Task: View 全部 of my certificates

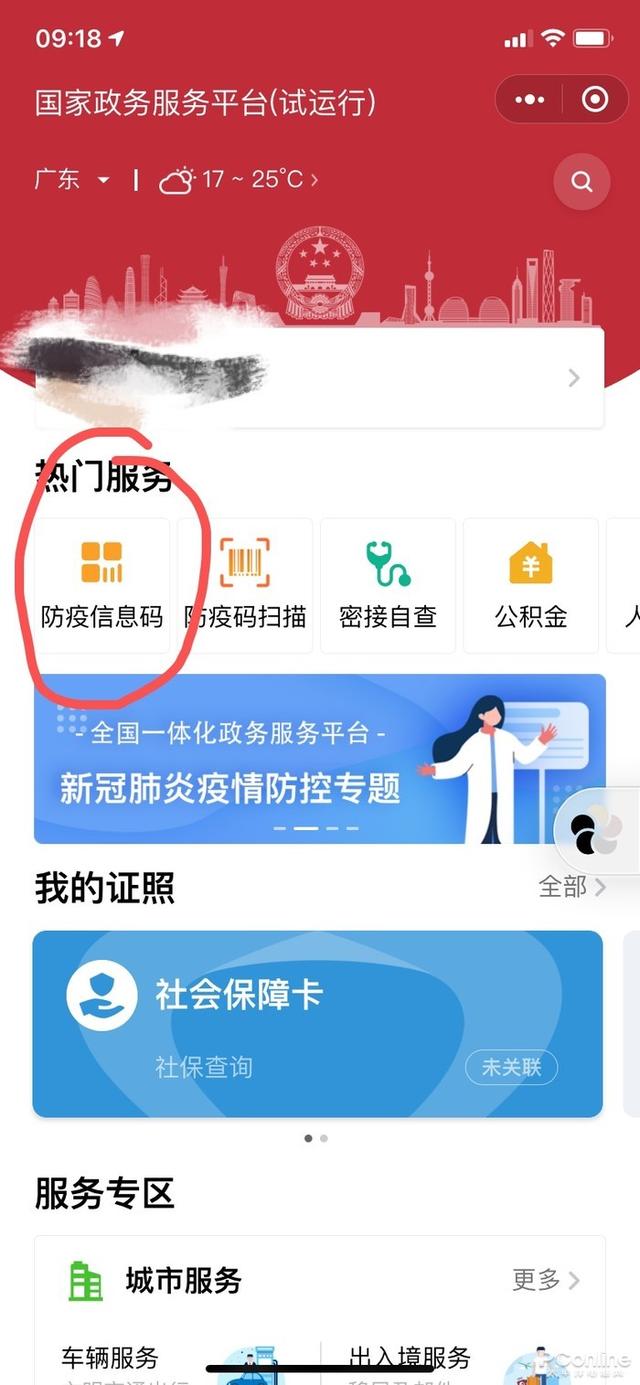Action: pyautogui.click(x=572, y=887)
